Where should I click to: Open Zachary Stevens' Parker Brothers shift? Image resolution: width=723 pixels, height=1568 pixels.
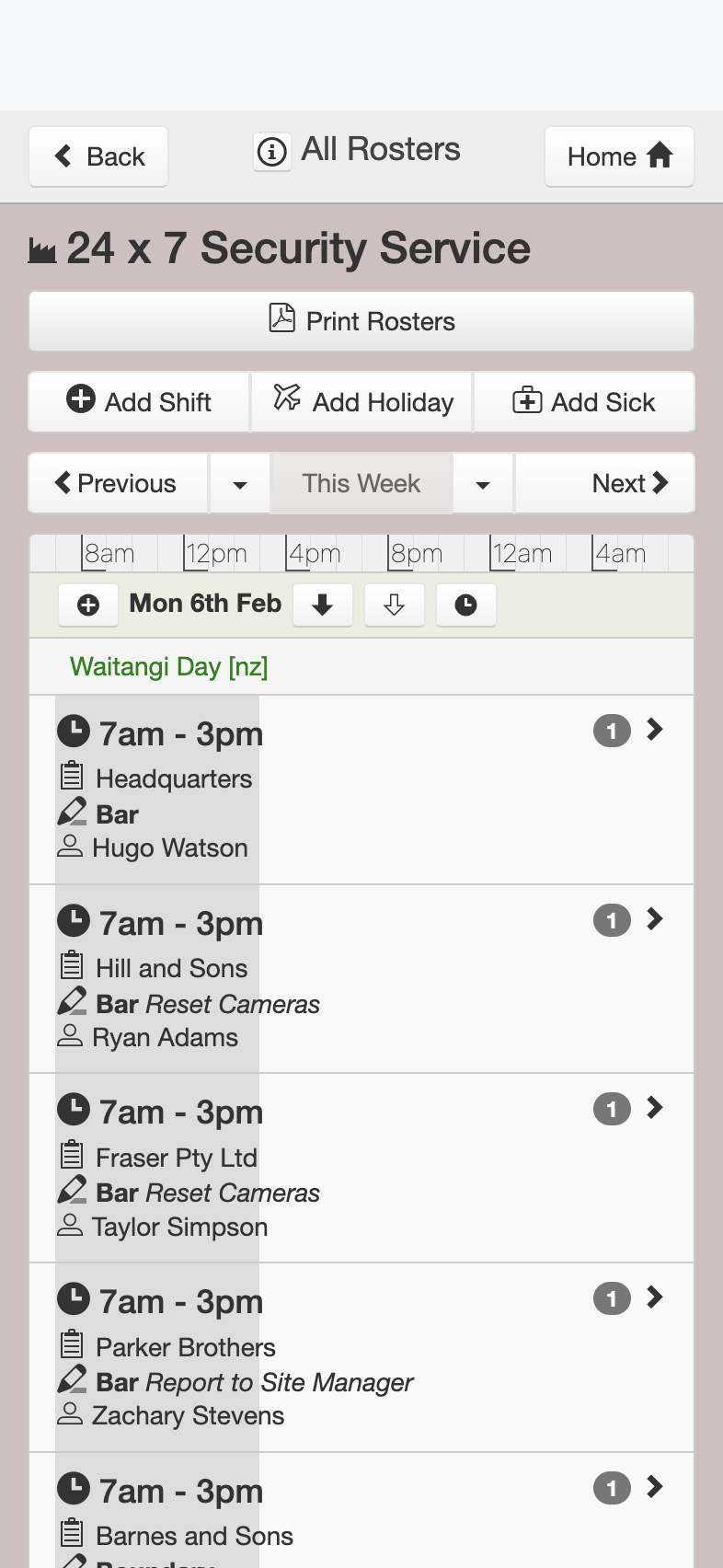361,1358
